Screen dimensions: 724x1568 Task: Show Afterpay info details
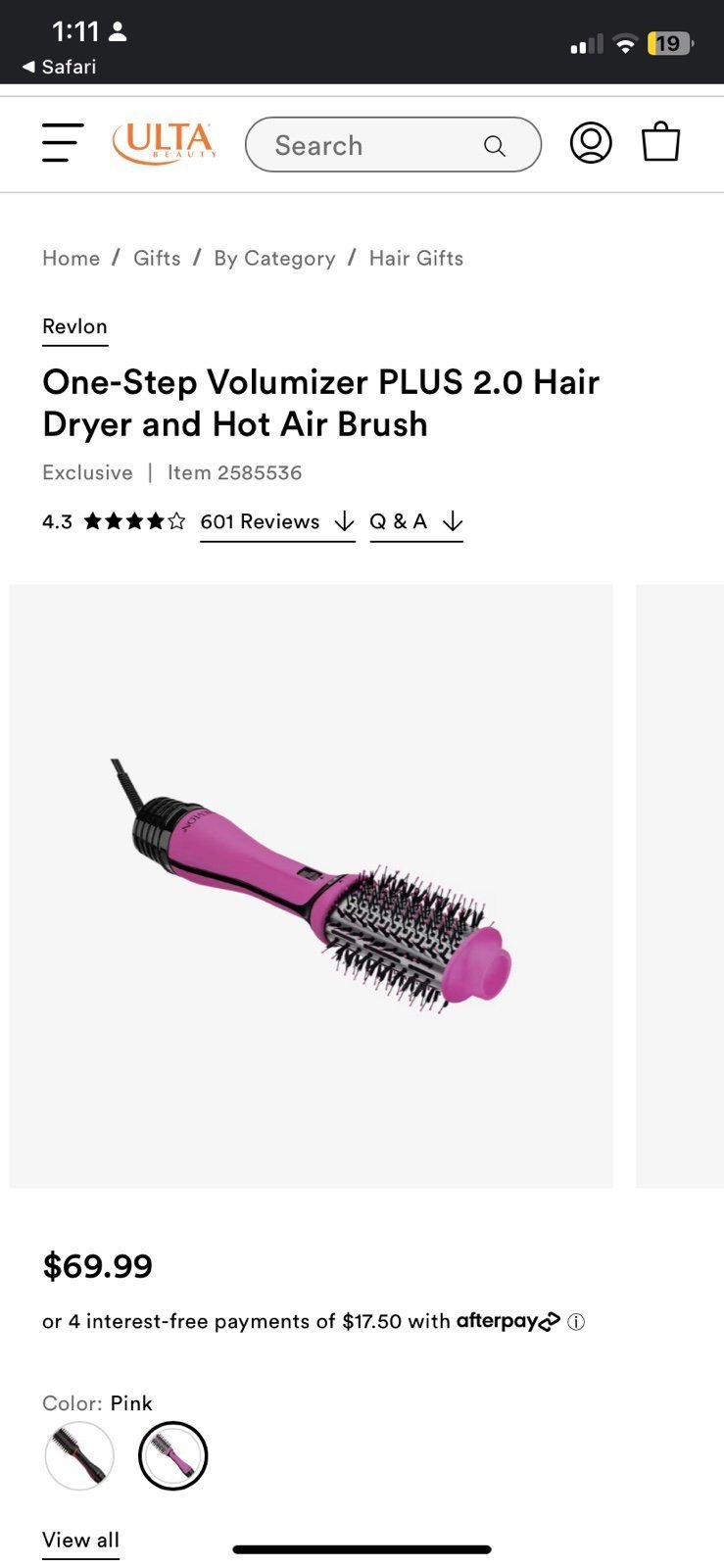577,1322
